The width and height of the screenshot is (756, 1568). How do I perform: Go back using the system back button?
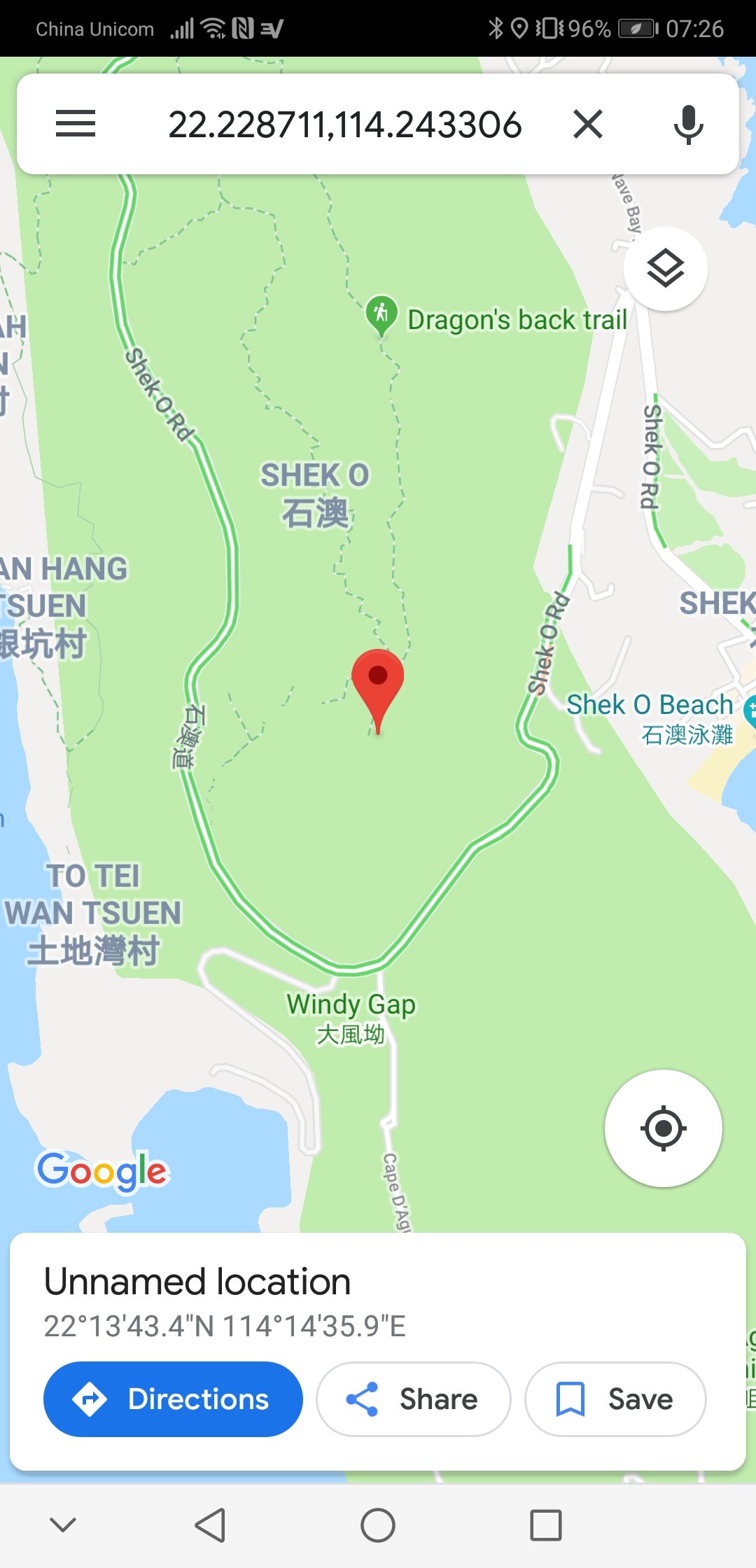210,1525
